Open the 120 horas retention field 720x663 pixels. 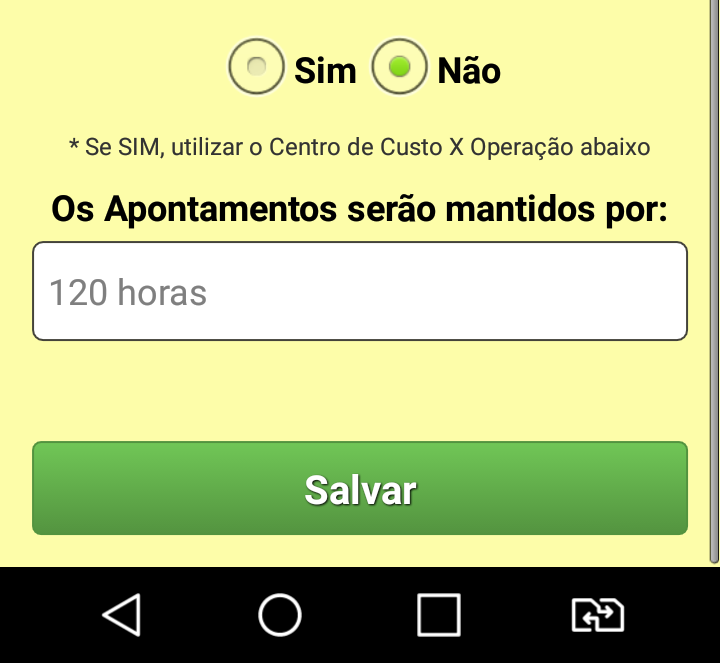(x=360, y=292)
